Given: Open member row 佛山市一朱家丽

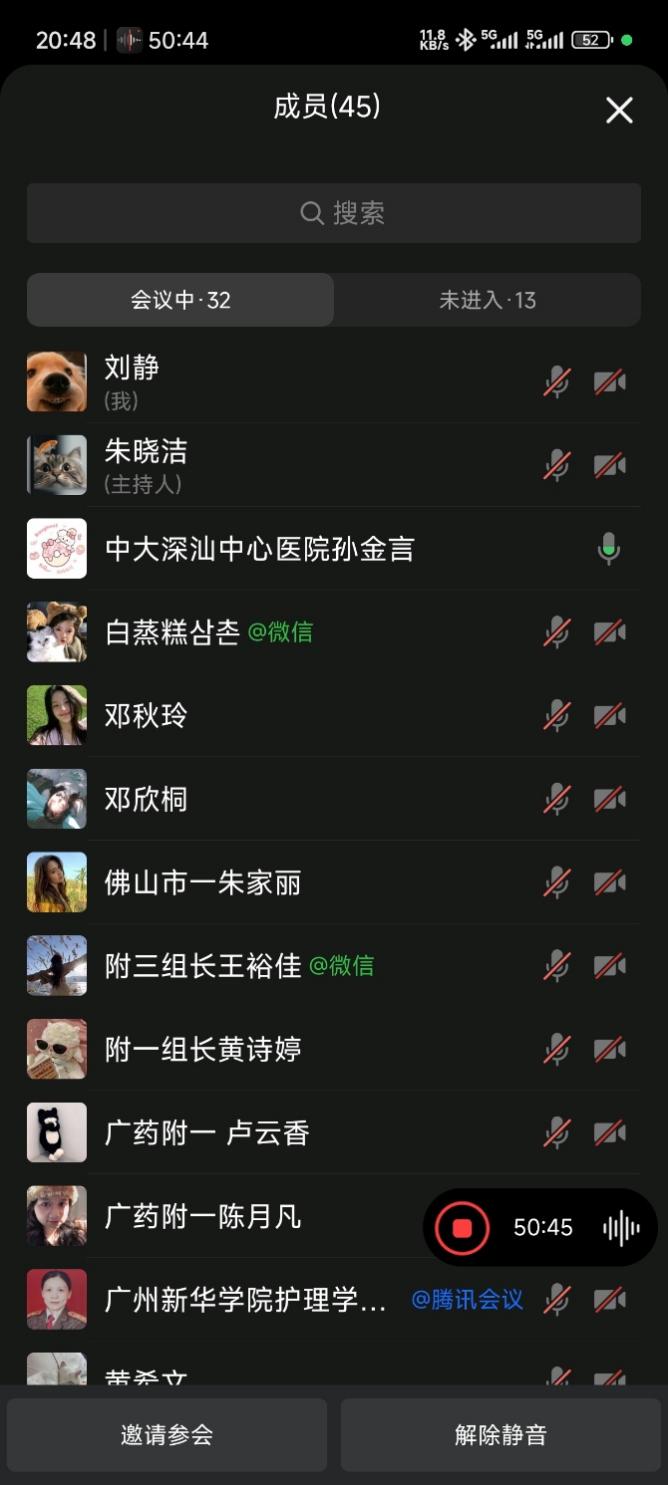Looking at the screenshot, I should pos(300,883).
